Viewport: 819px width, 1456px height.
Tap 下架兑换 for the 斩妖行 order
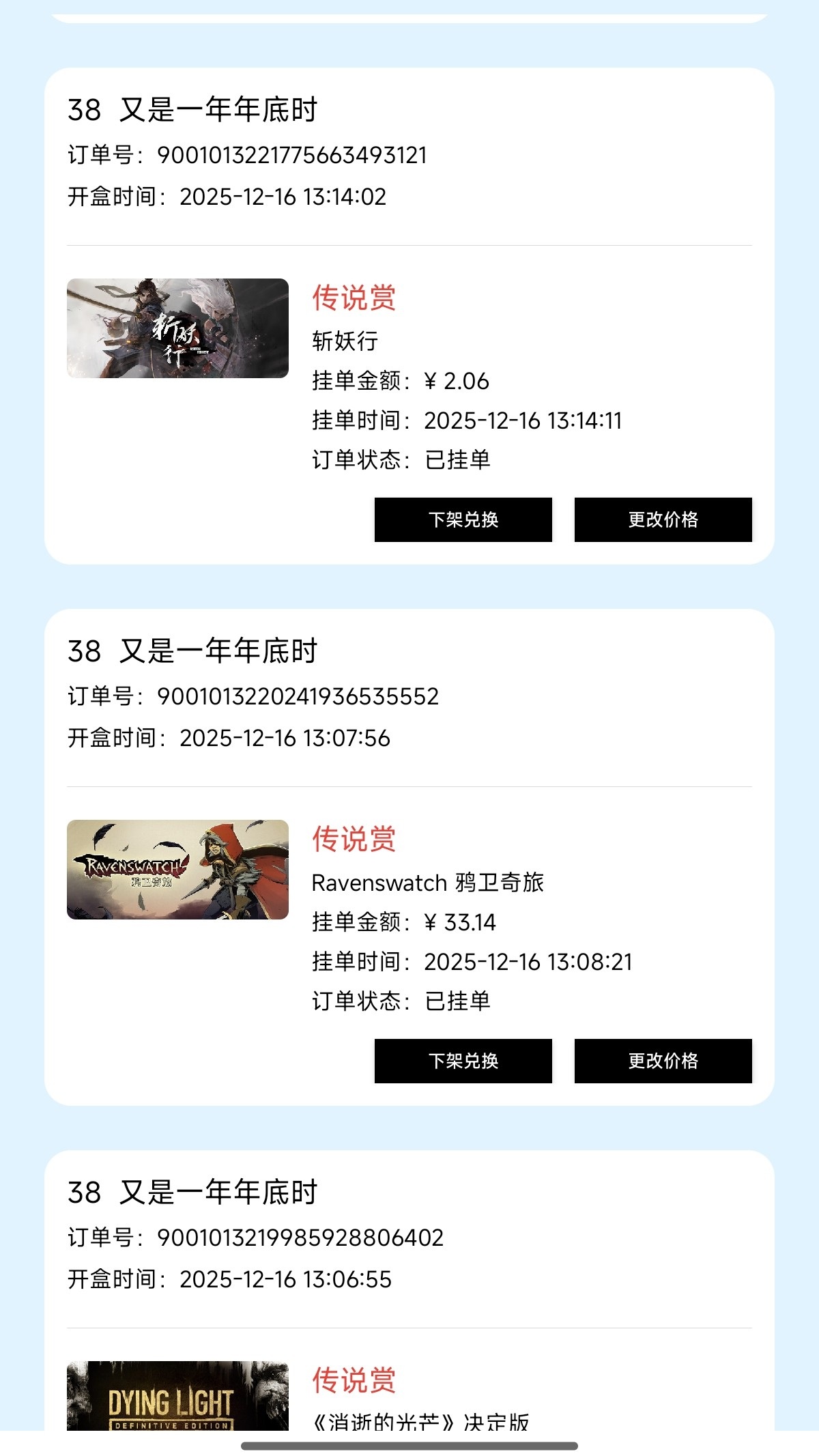tap(463, 519)
